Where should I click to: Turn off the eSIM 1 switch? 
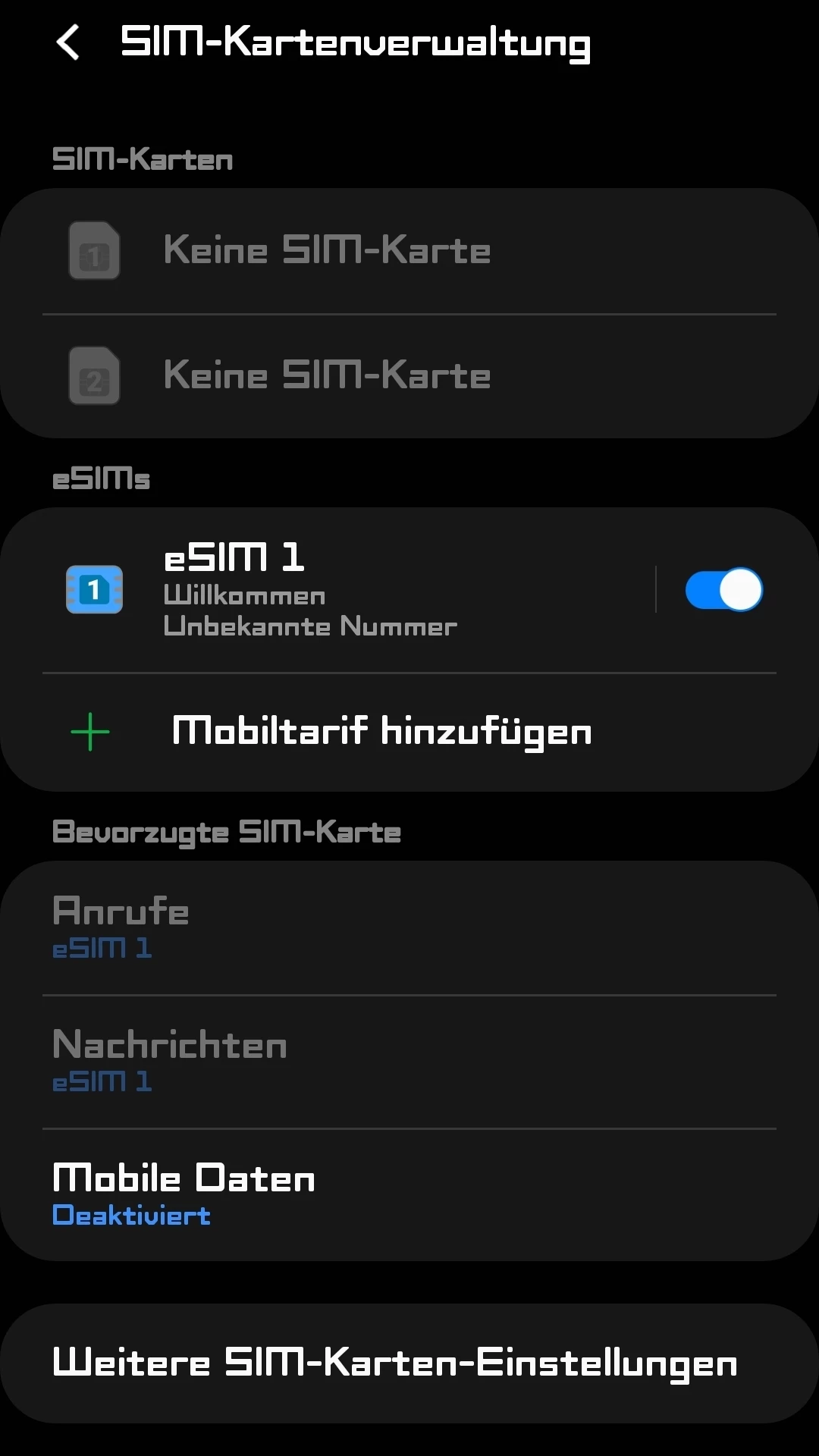723,589
